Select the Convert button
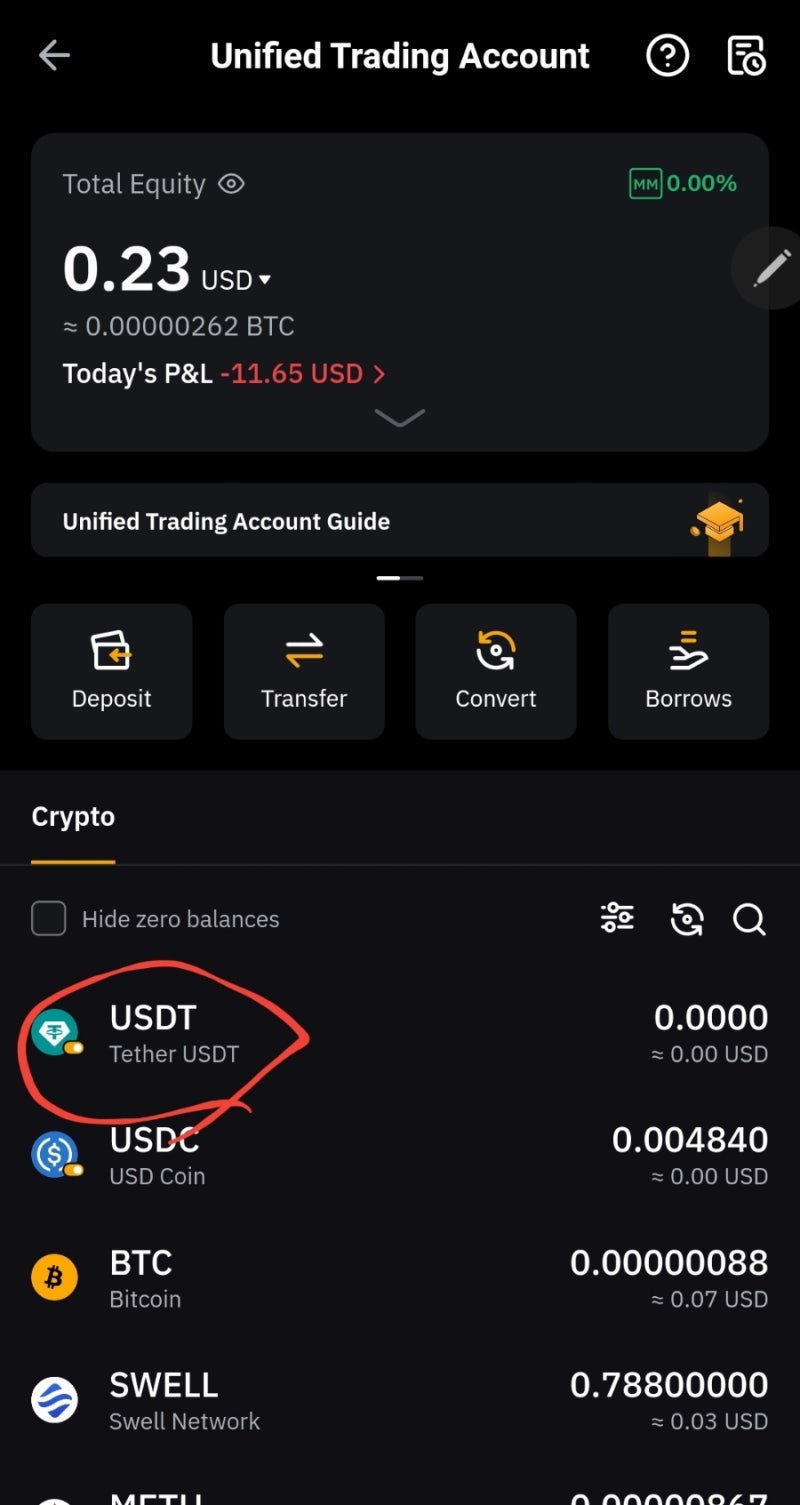800x1505 pixels. pyautogui.click(x=496, y=671)
